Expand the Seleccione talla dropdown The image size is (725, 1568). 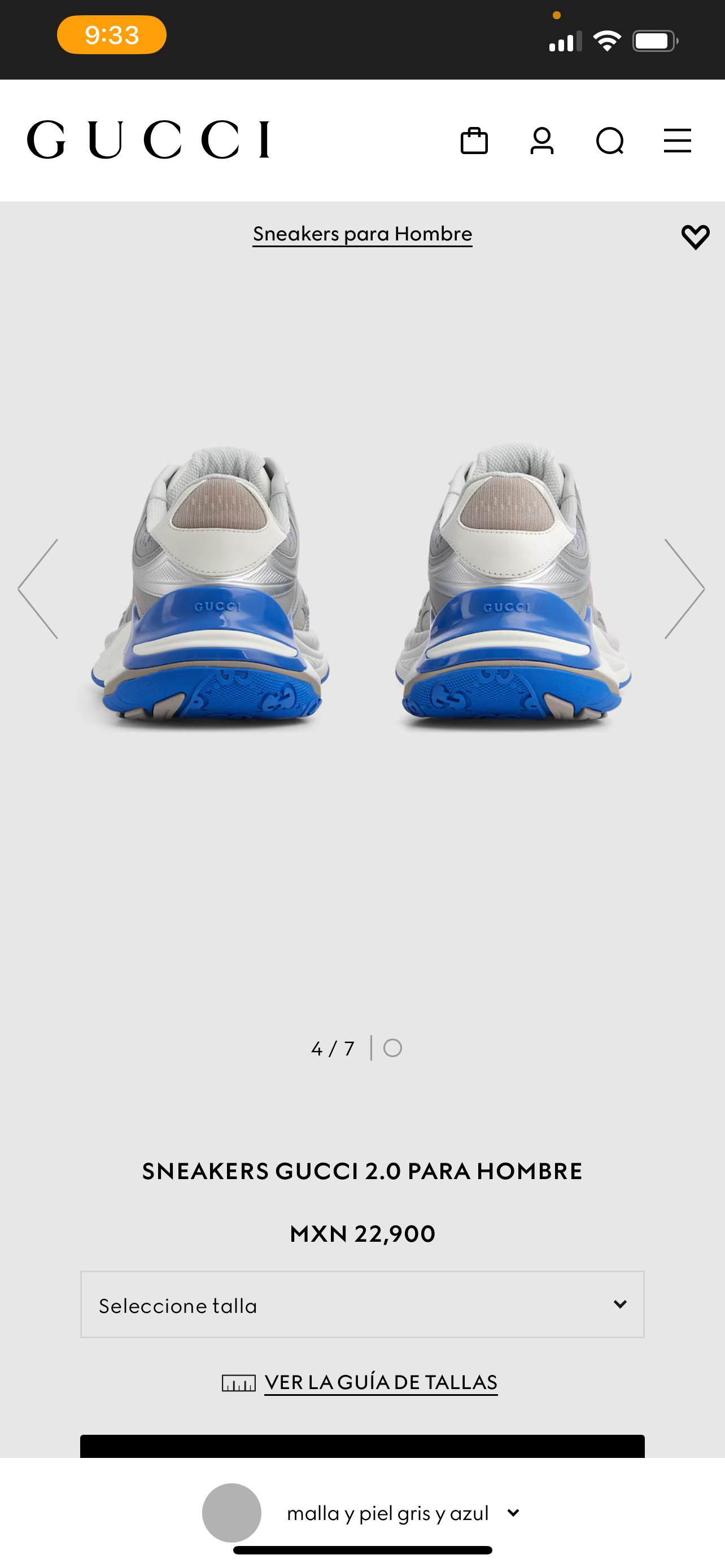(362, 1304)
